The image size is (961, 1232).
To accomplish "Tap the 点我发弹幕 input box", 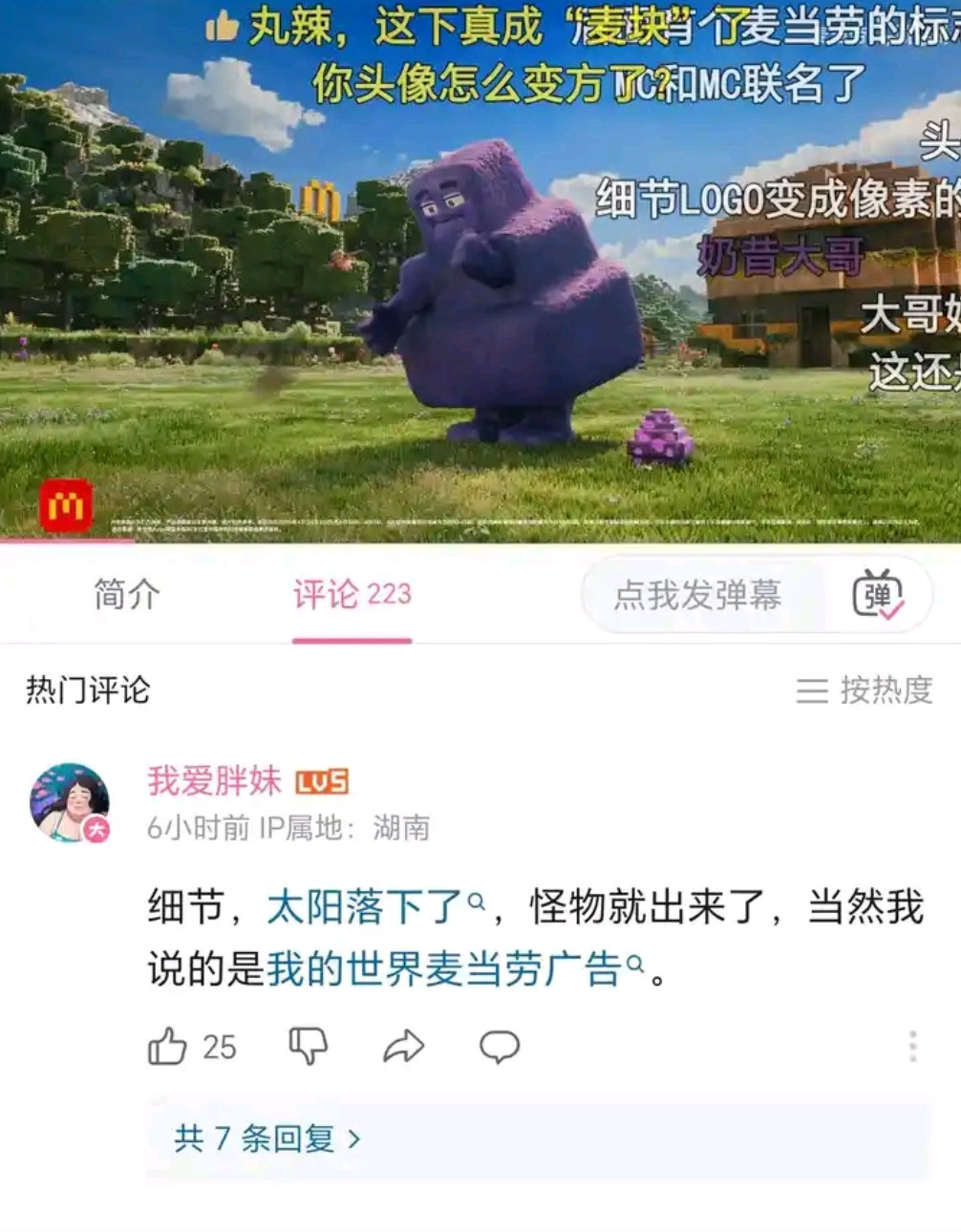I will pos(697,595).
